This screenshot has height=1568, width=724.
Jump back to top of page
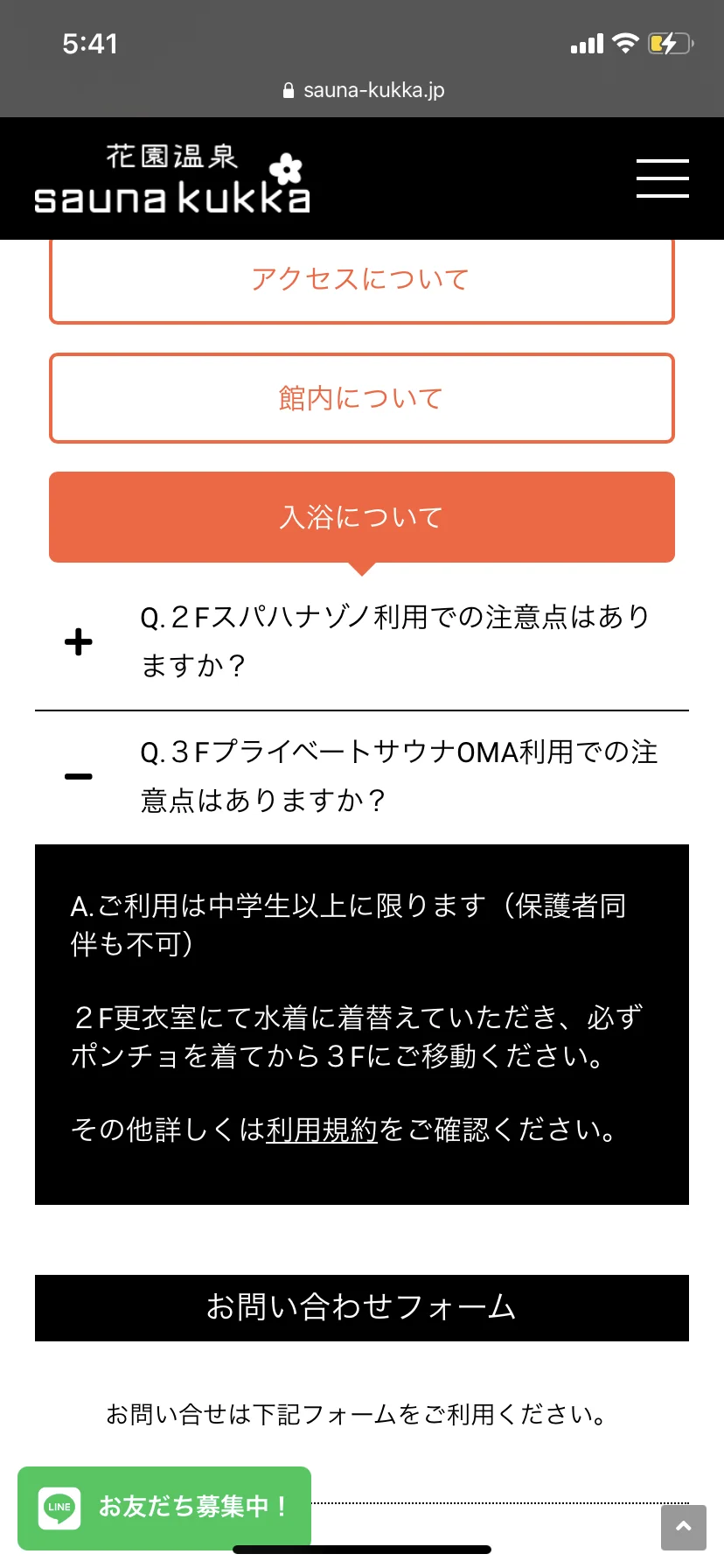click(684, 1527)
